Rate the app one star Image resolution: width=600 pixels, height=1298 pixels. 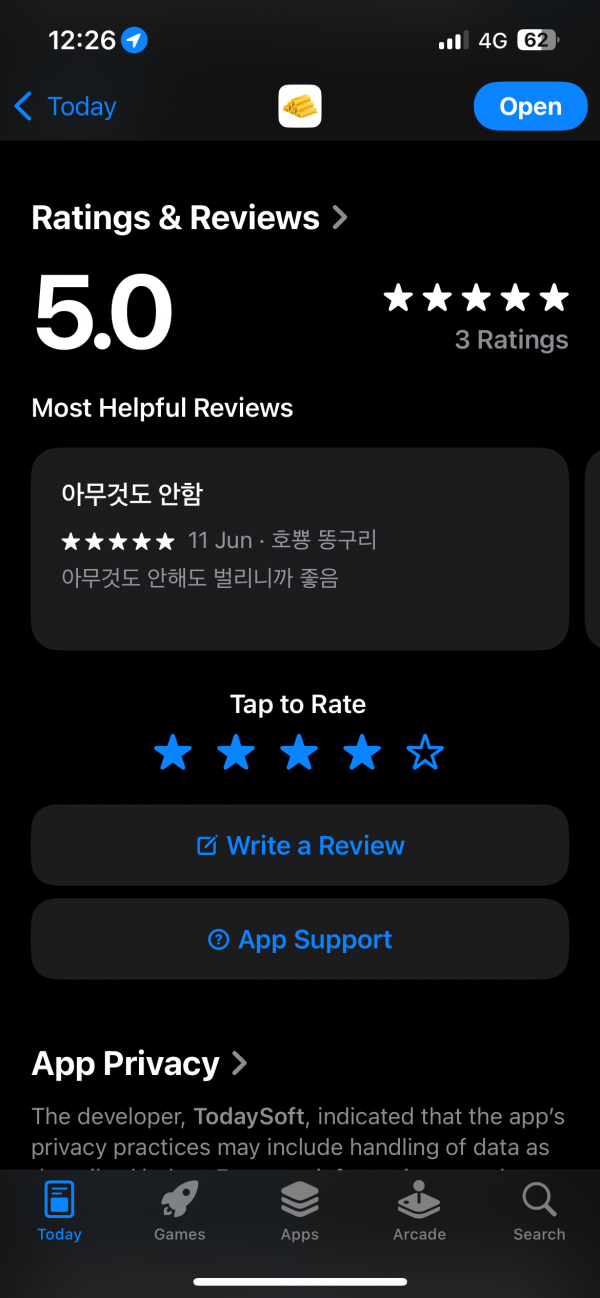point(173,753)
